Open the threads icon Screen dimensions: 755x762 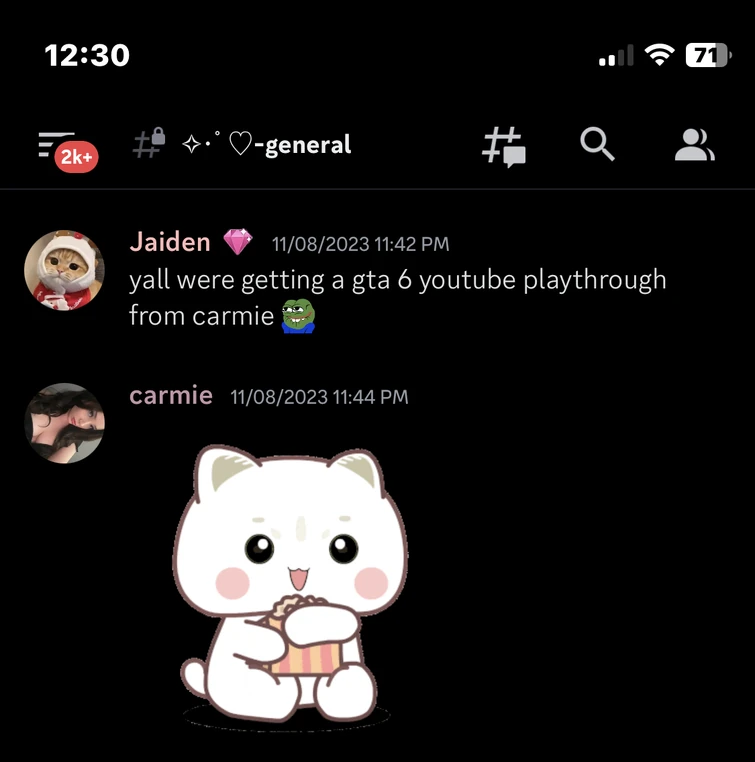point(503,146)
